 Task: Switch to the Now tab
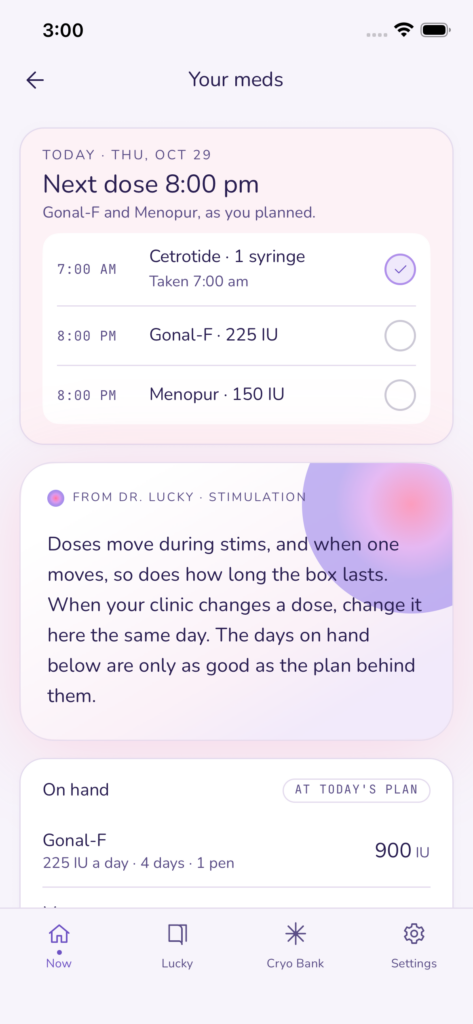(59, 946)
